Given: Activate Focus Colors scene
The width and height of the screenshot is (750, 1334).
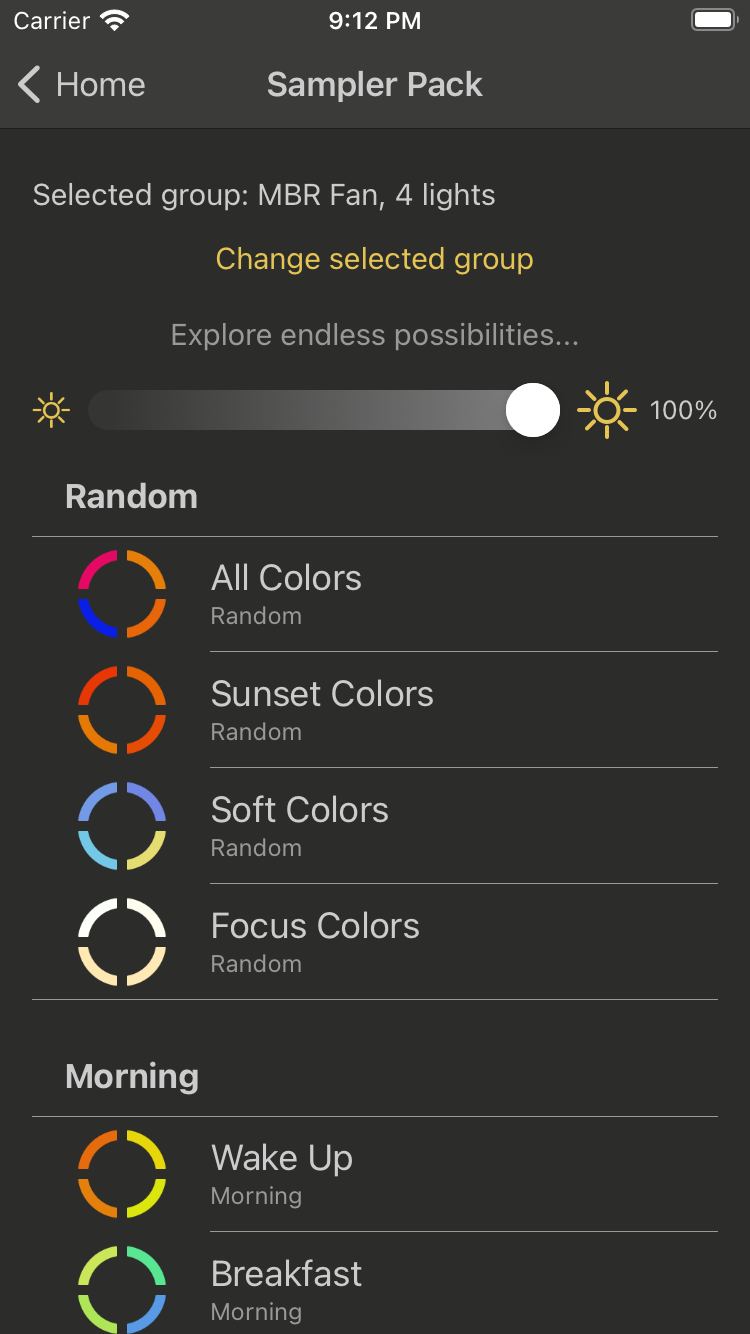Looking at the screenshot, I should coord(375,942).
